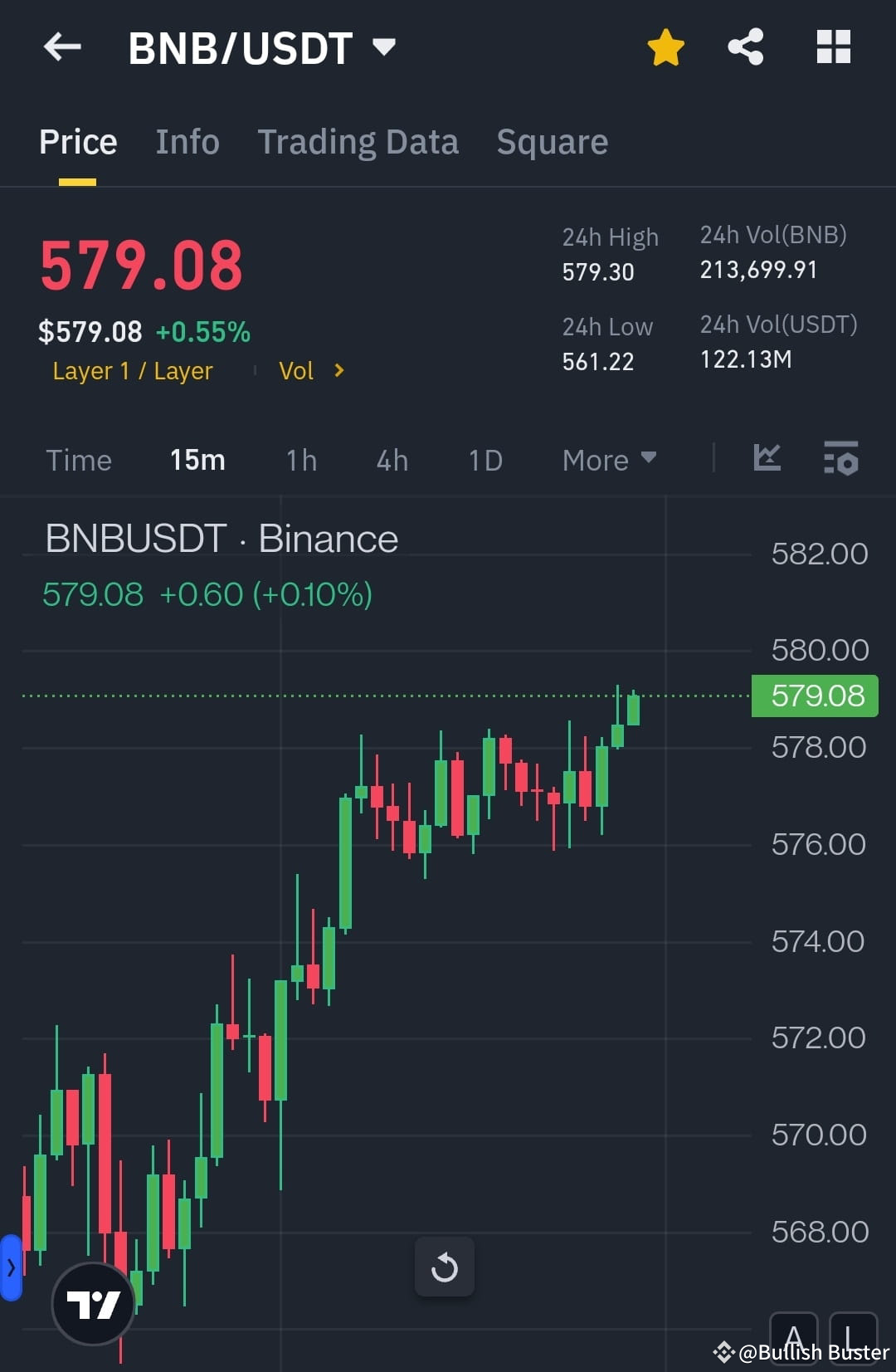Tap the refresh icon on the chart
This screenshot has height=1372, width=896.
pos(445,1267)
